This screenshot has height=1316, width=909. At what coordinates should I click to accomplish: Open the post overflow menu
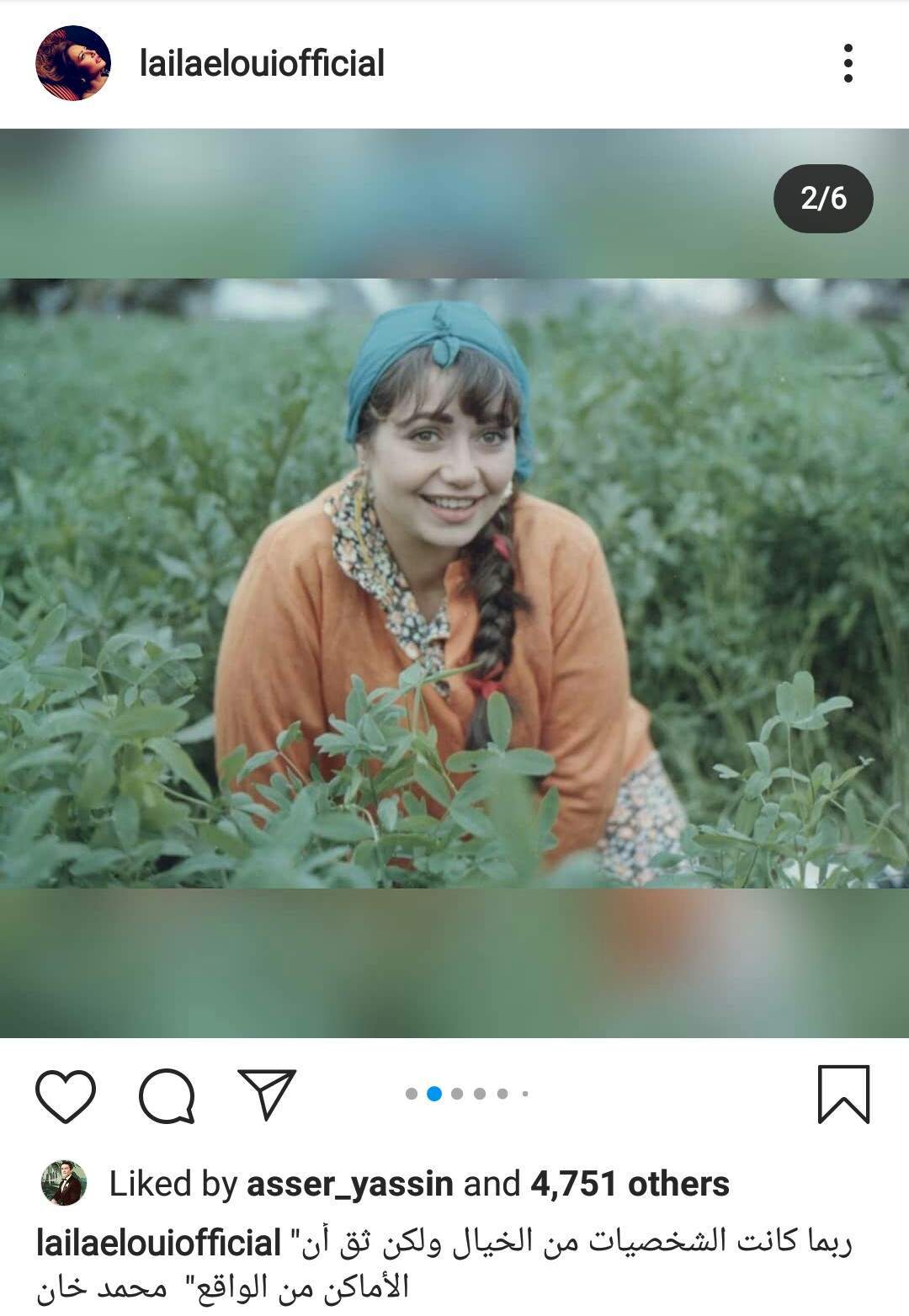pyautogui.click(x=848, y=63)
